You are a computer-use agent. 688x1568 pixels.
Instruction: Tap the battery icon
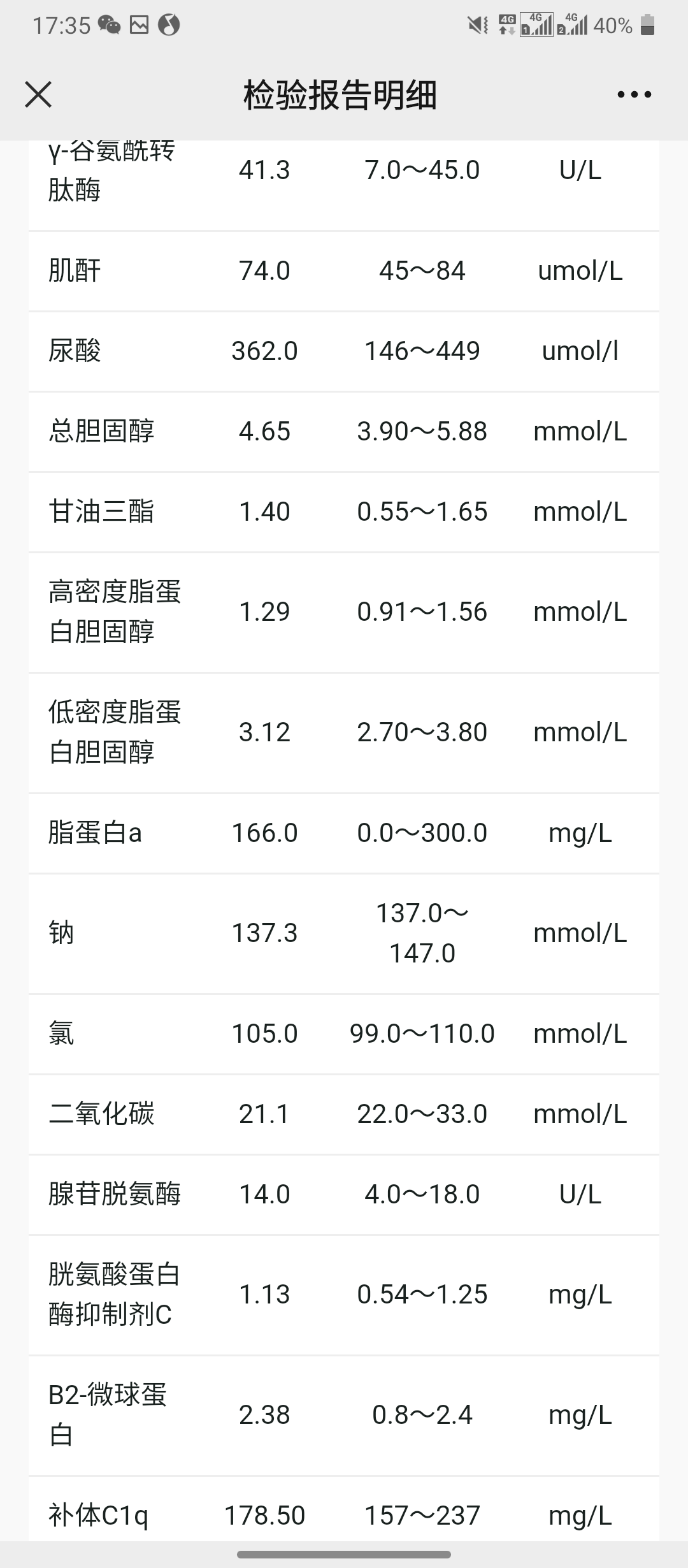click(650, 25)
